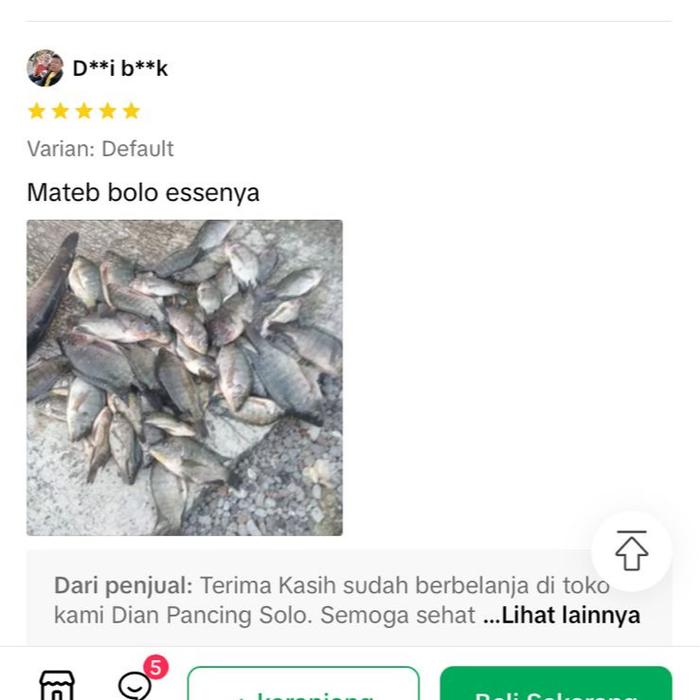Add the product to keranjang
This screenshot has width=700, height=700.
(x=303, y=685)
